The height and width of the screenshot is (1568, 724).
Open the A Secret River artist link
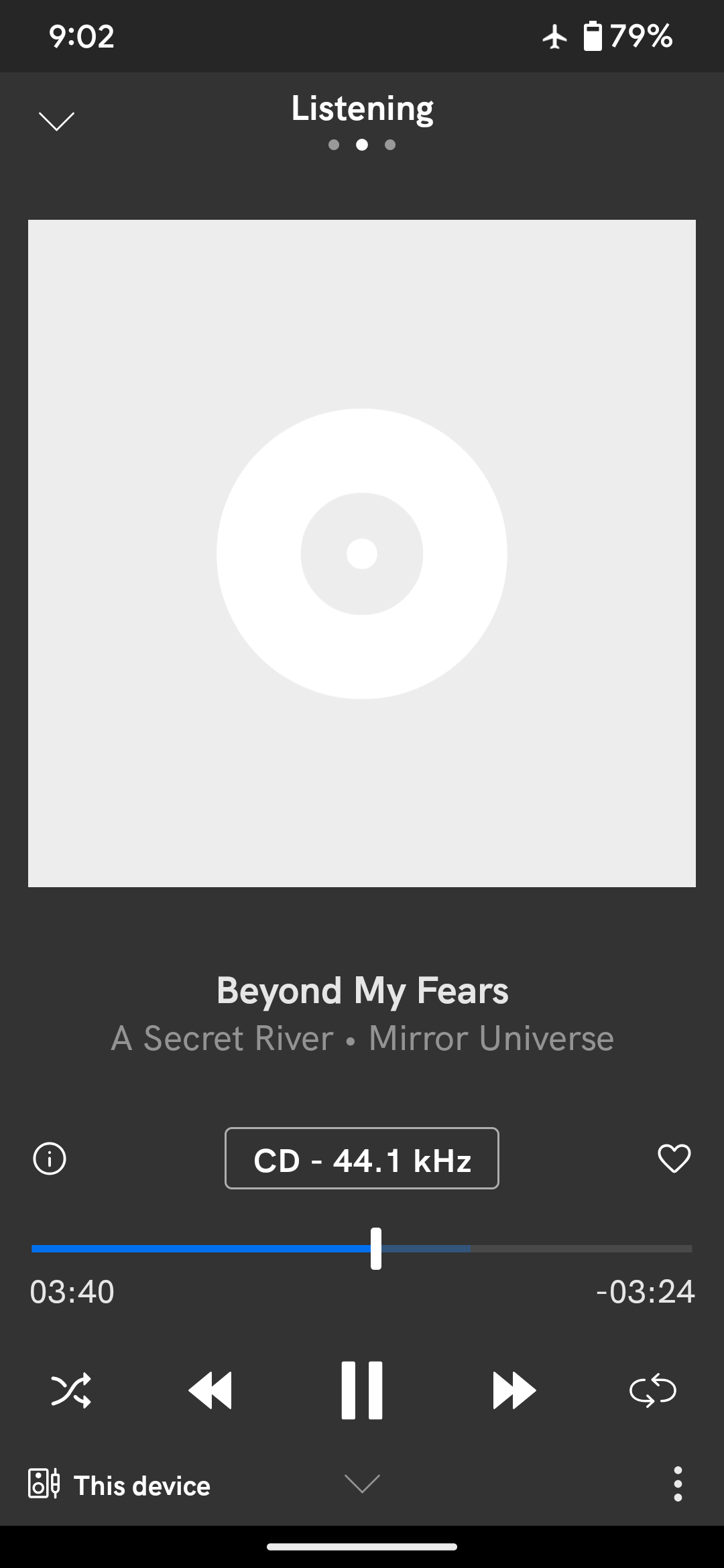222,1039
